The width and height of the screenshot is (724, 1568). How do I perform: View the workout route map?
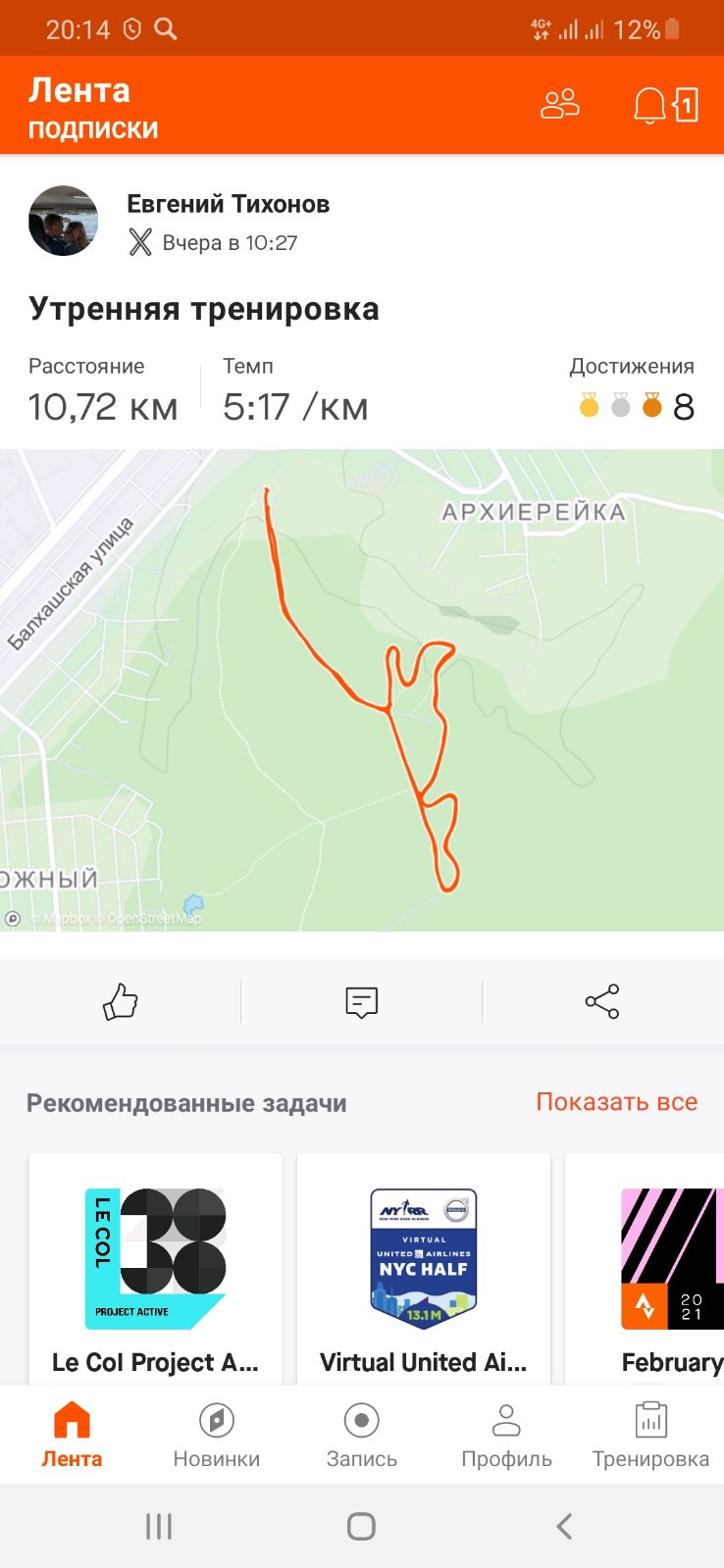click(362, 689)
